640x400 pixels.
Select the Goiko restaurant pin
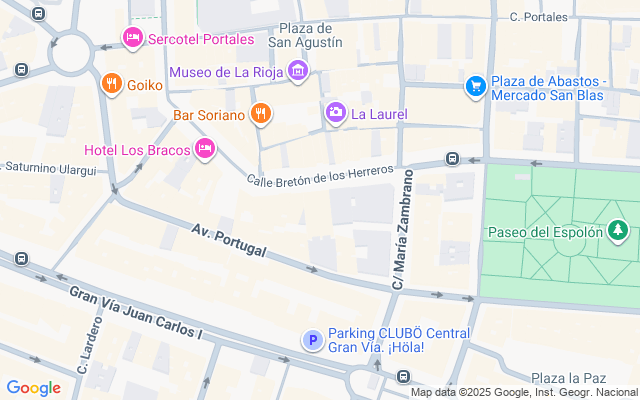tap(111, 84)
